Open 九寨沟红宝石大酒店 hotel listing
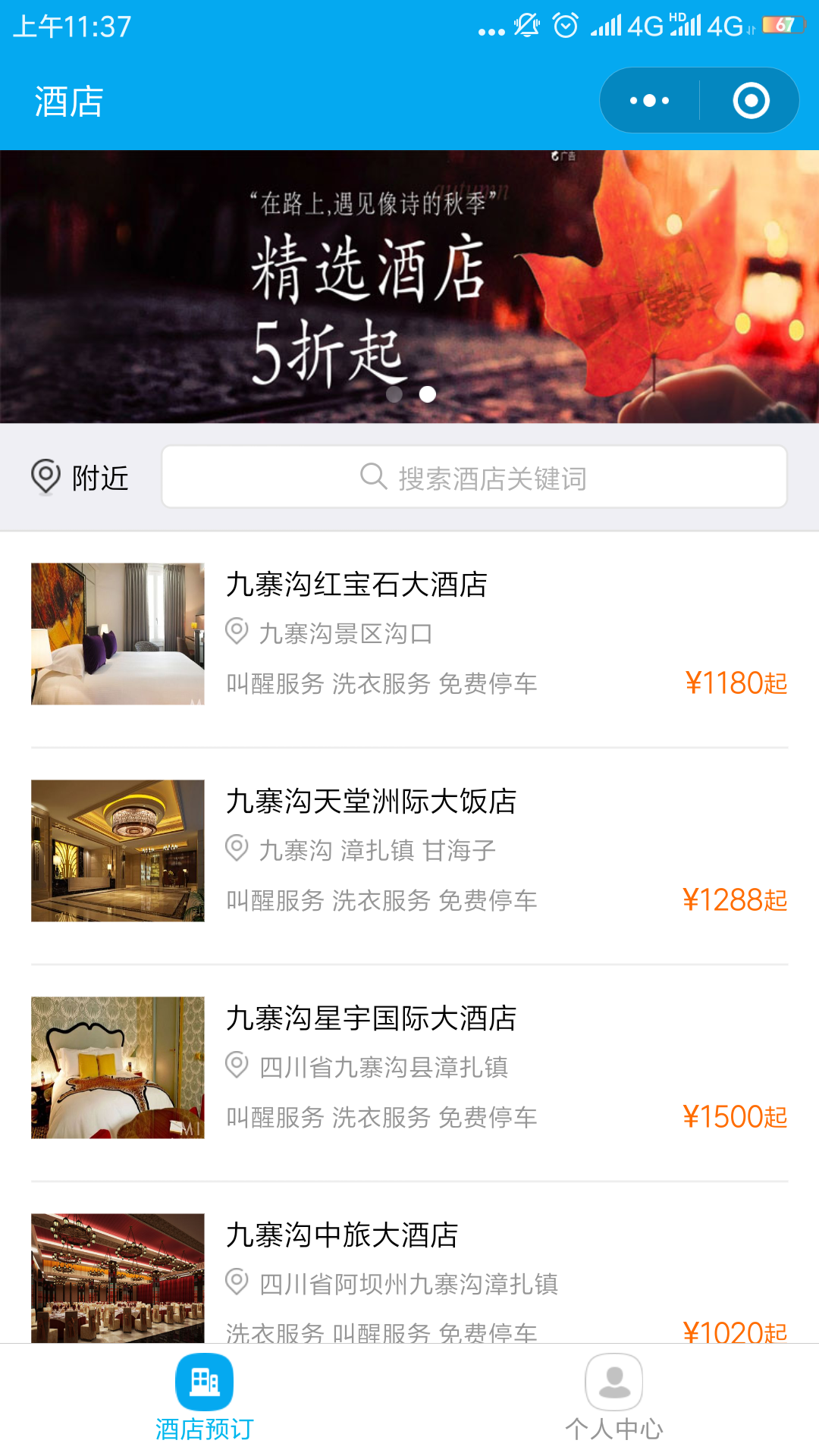 coord(409,634)
